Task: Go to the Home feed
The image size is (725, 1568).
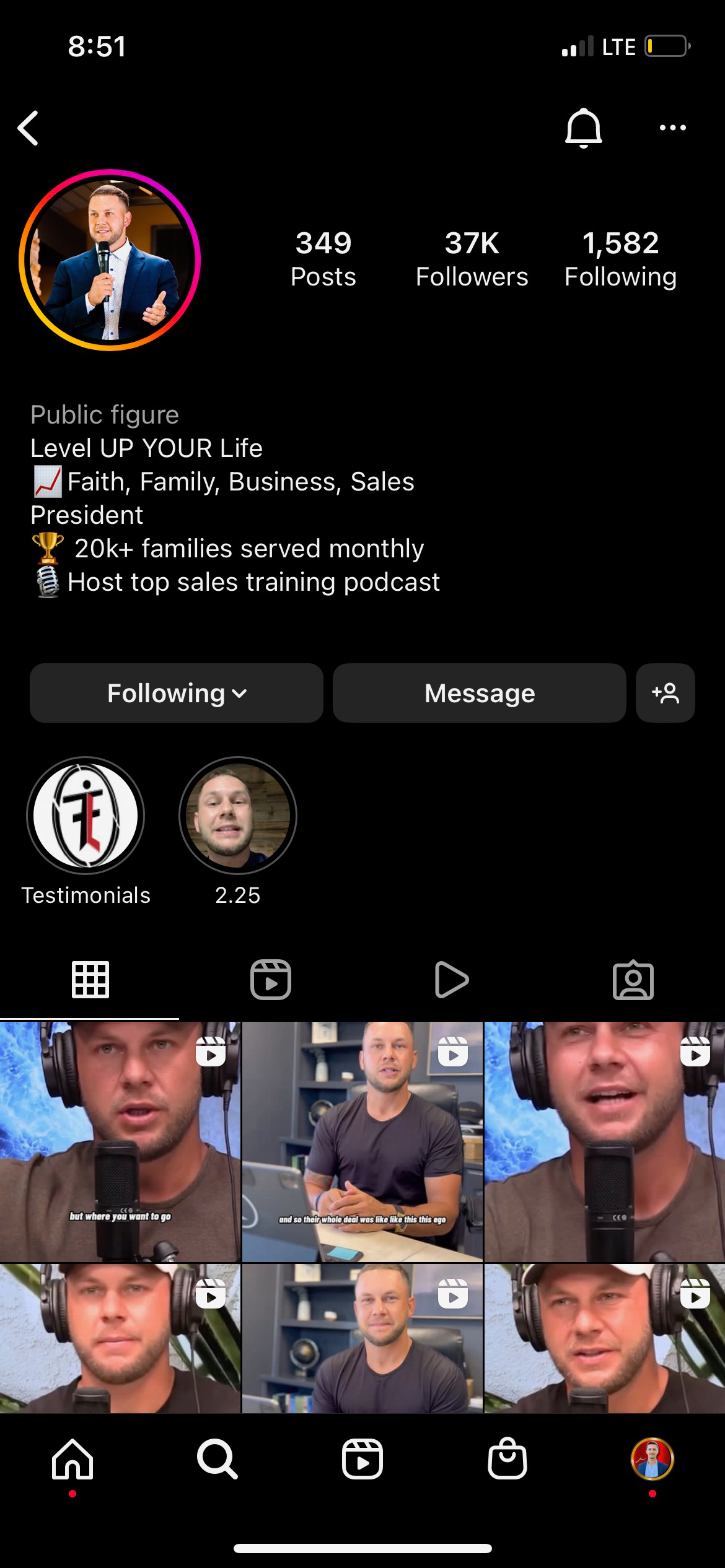Action: point(72,1459)
